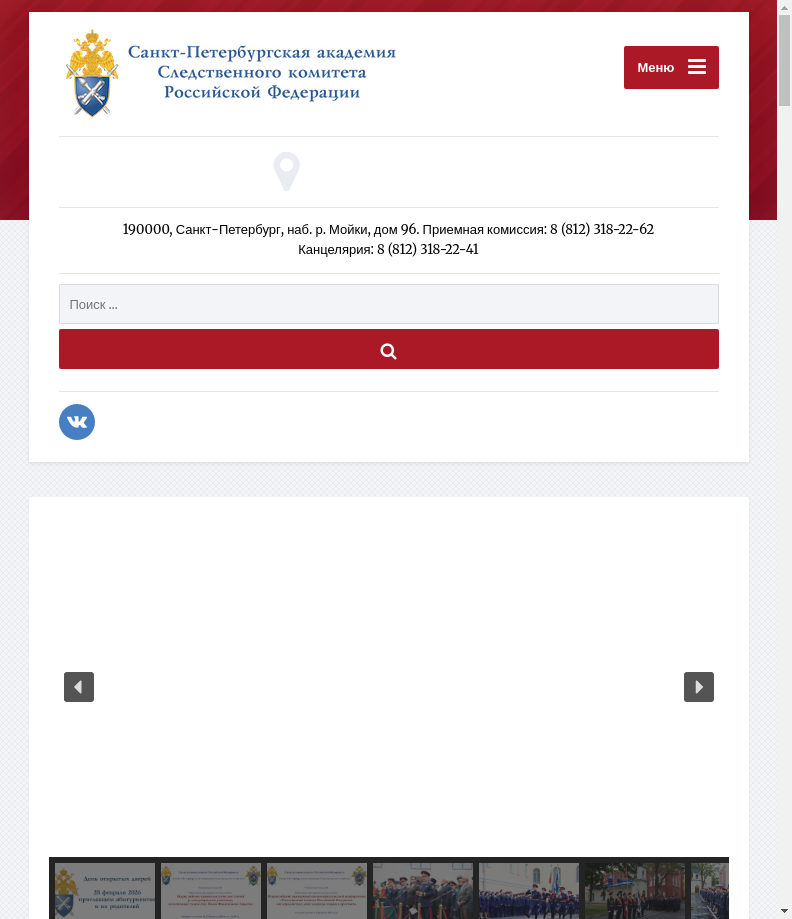The width and height of the screenshot is (792, 919).
Task: Open the academy's VK page
Action: tap(77, 422)
